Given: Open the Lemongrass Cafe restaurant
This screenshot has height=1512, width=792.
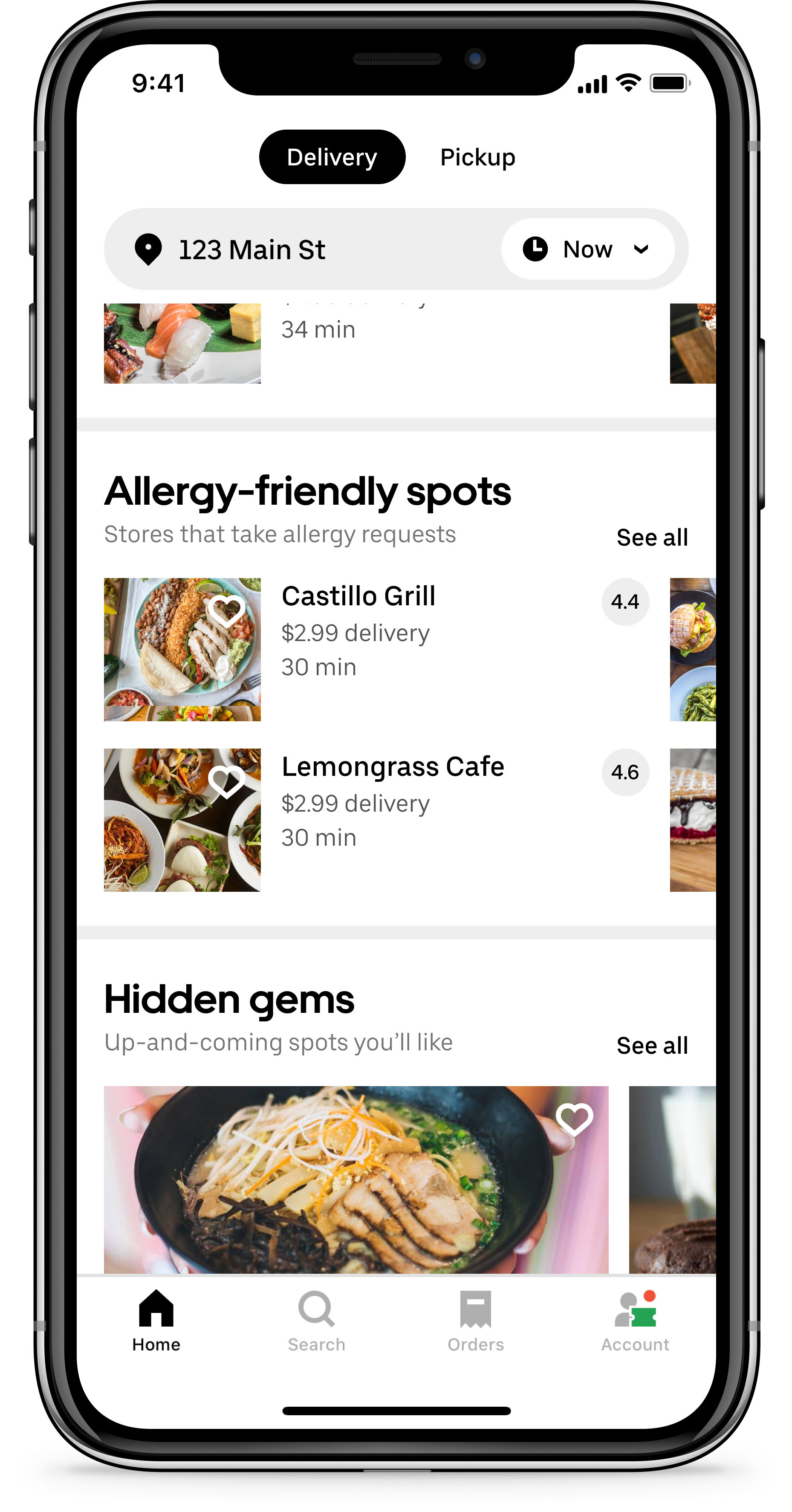Looking at the screenshot, I should coord(376,819).
